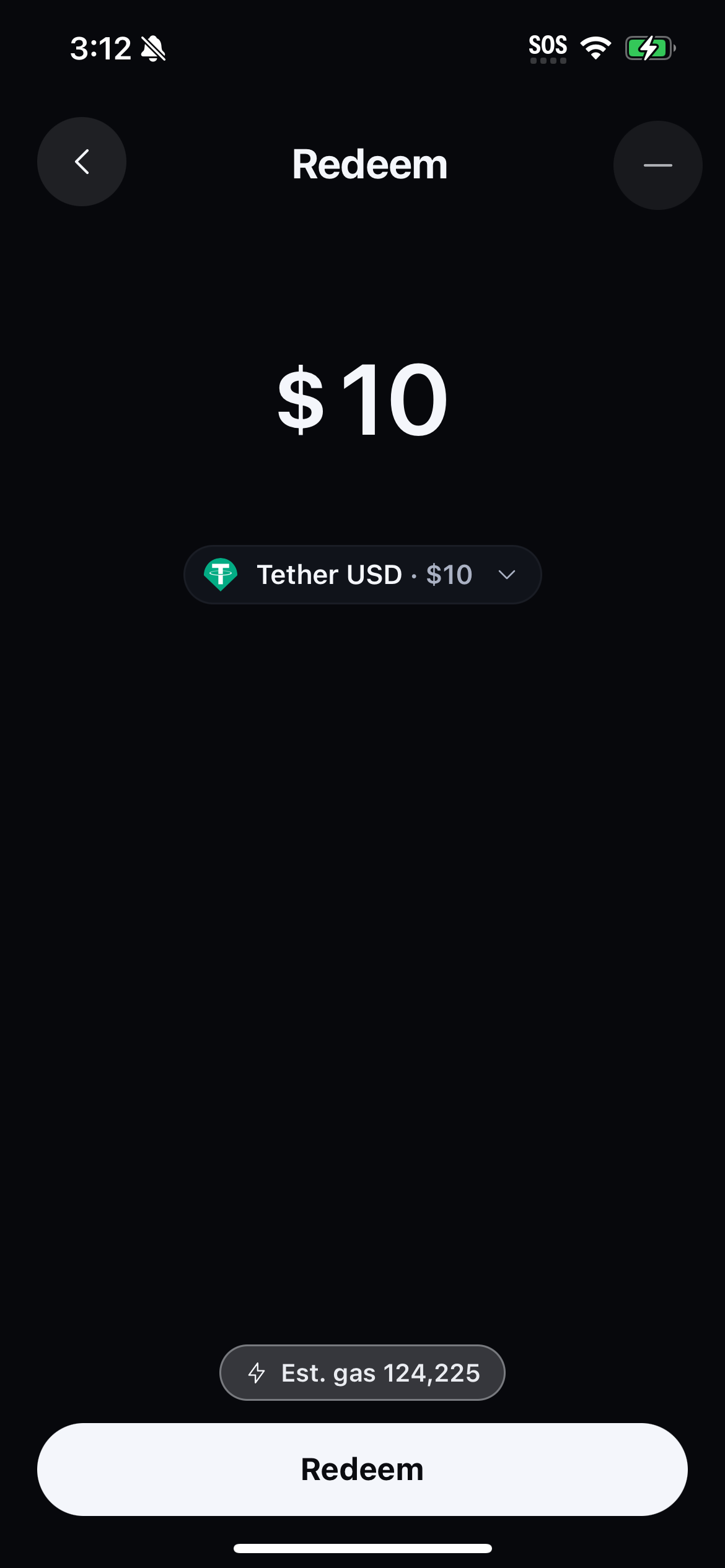Select the Tether USD text label
Image resolution: width=725 pixels, height=1568 pixels.
(x=328, y=574)
